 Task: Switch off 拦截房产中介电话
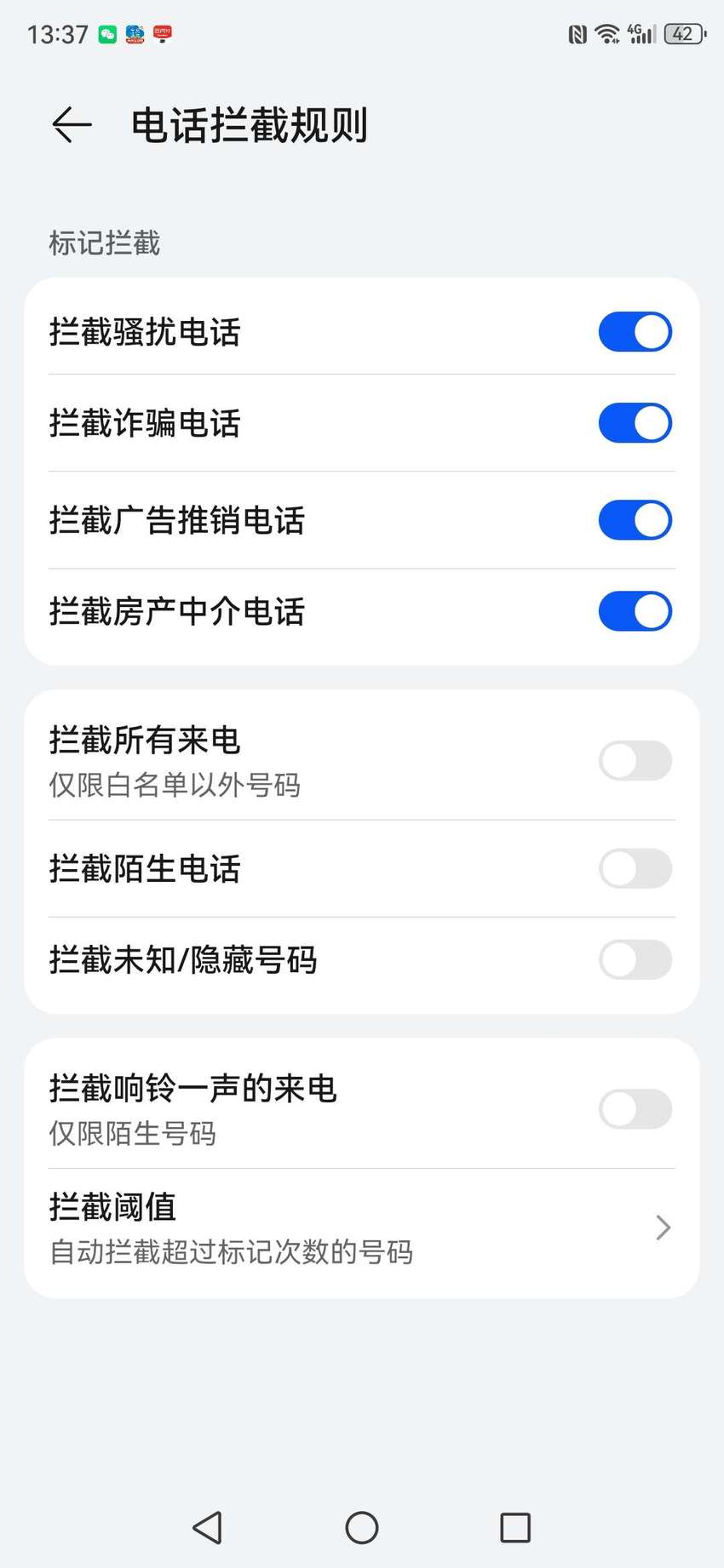click(x=635, y=611)
